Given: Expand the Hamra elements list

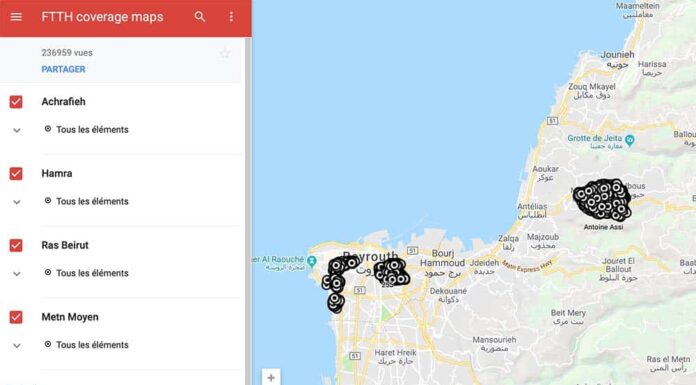Looking at the screenshot, I should (17, 202).
